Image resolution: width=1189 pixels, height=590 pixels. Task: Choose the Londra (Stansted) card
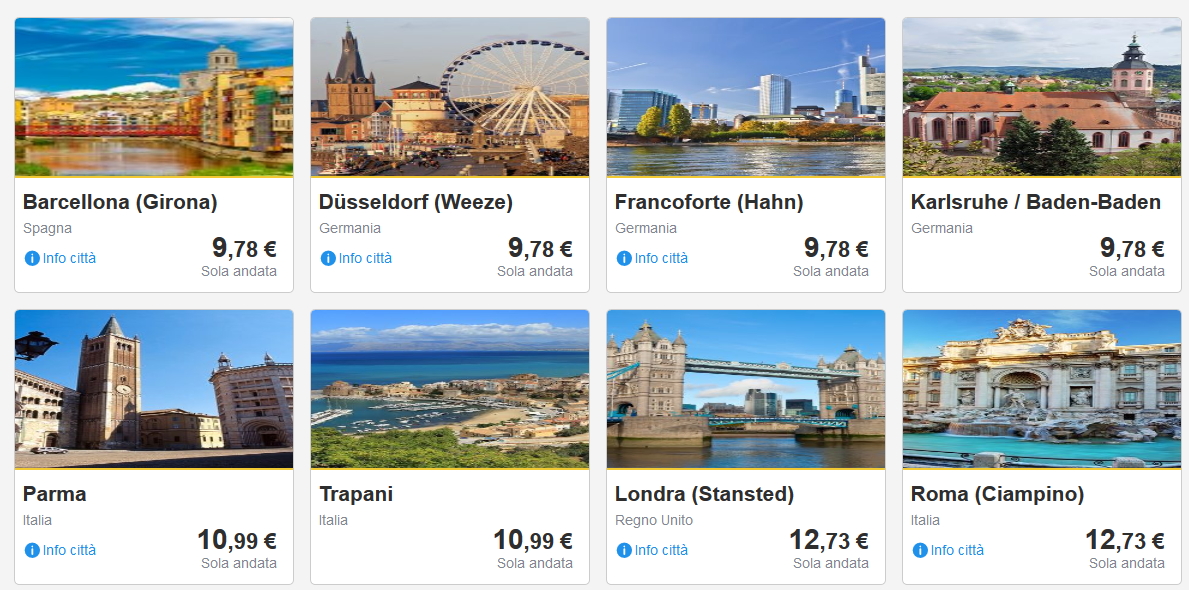point(746,390)
